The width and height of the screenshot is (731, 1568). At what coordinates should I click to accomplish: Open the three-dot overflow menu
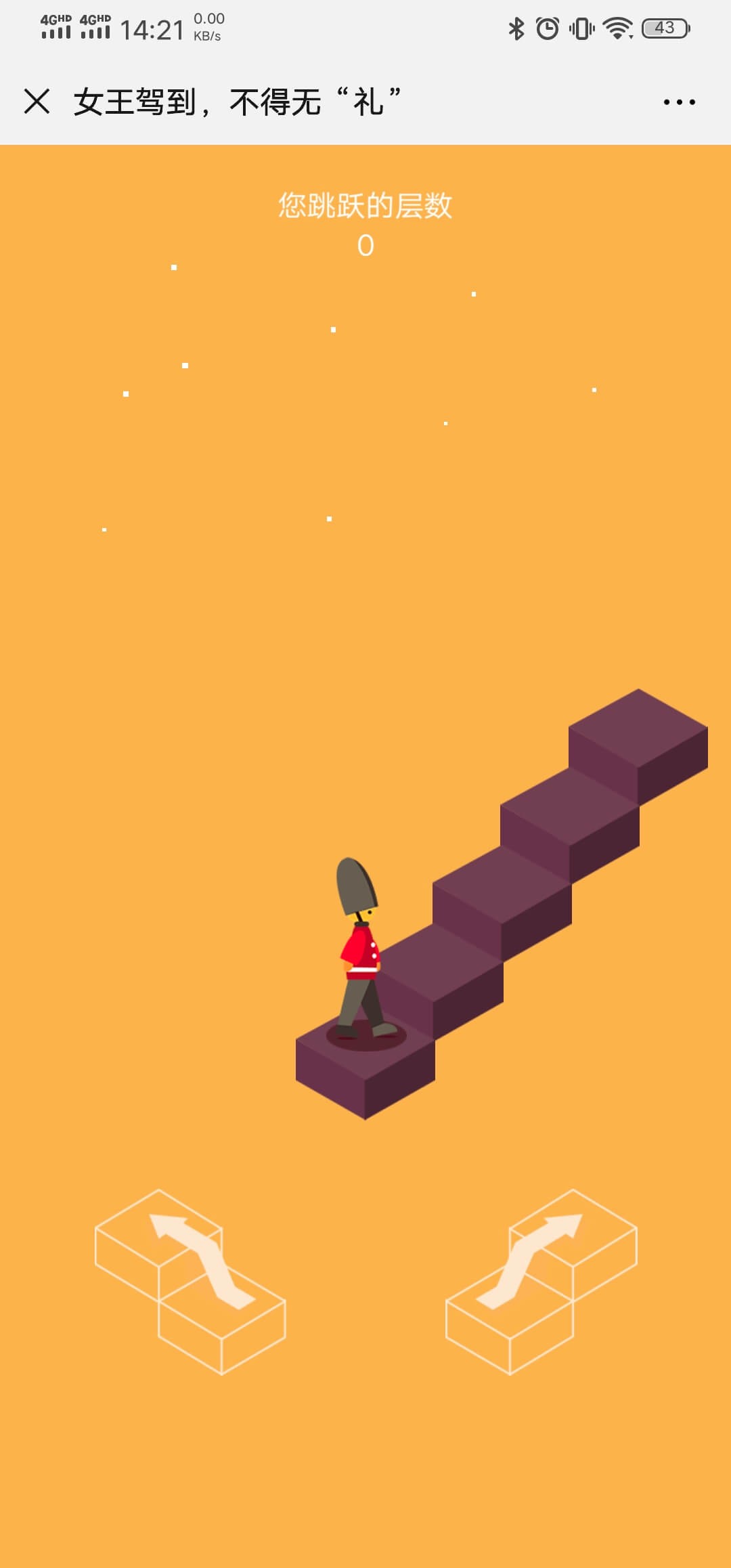(x=679, y=102)
